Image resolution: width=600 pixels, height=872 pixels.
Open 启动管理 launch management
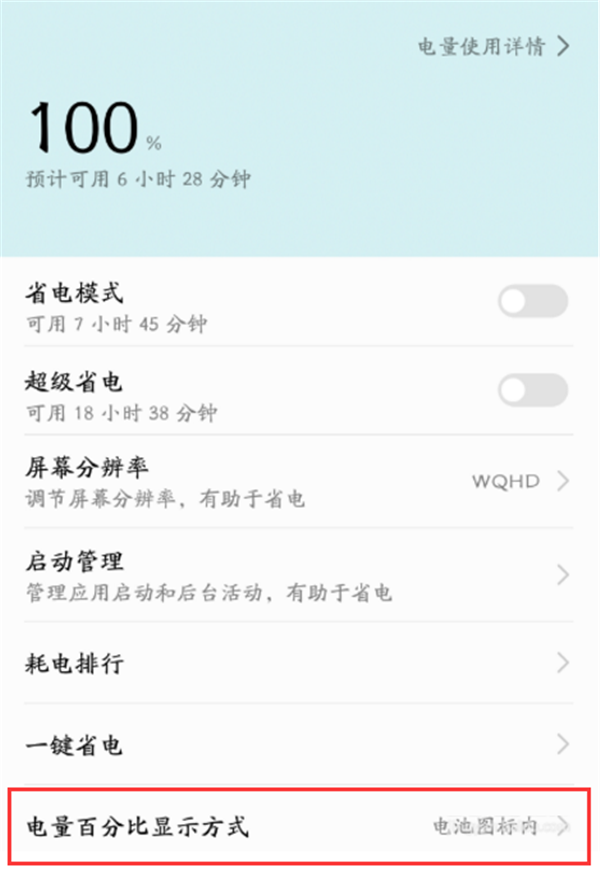(300, 576)
